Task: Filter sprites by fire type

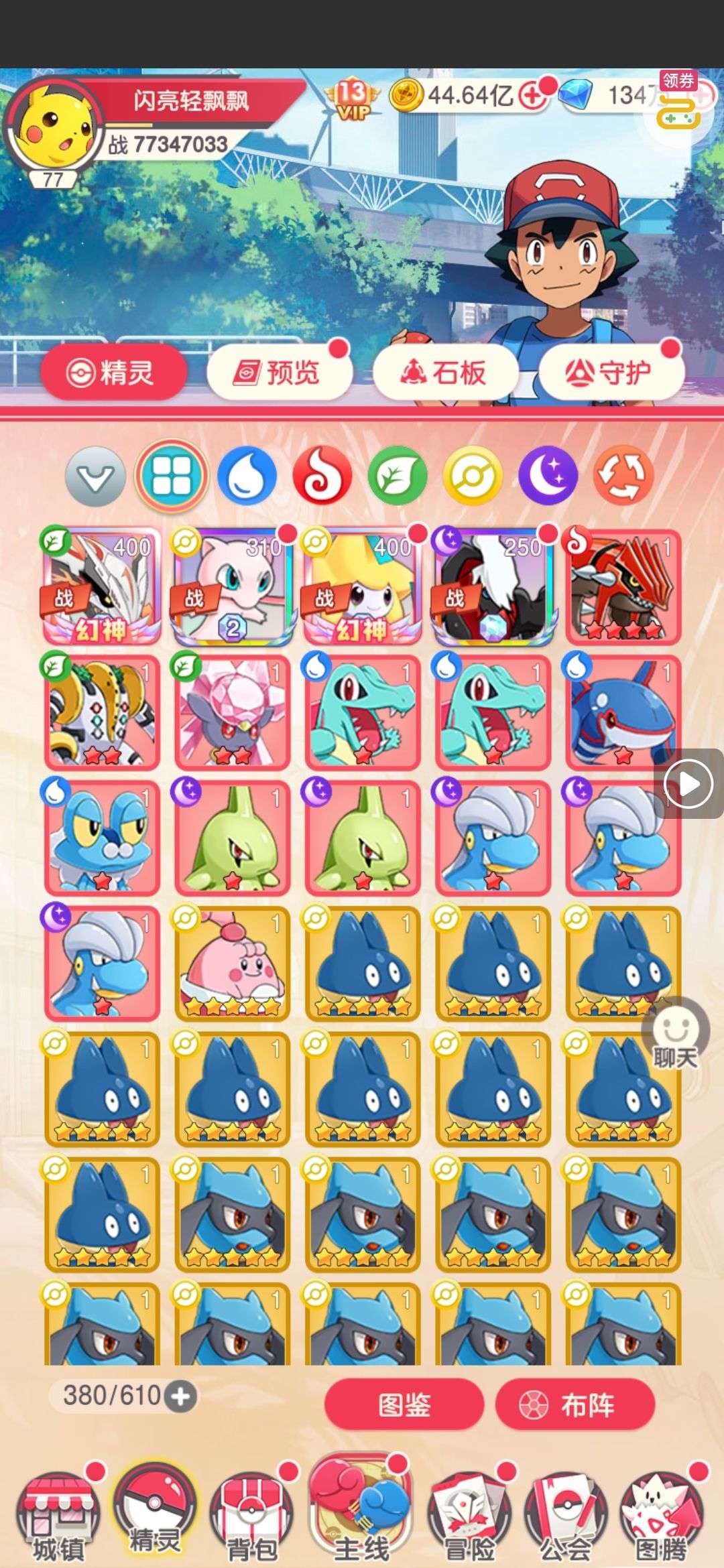Action: (x=322, y=476)
